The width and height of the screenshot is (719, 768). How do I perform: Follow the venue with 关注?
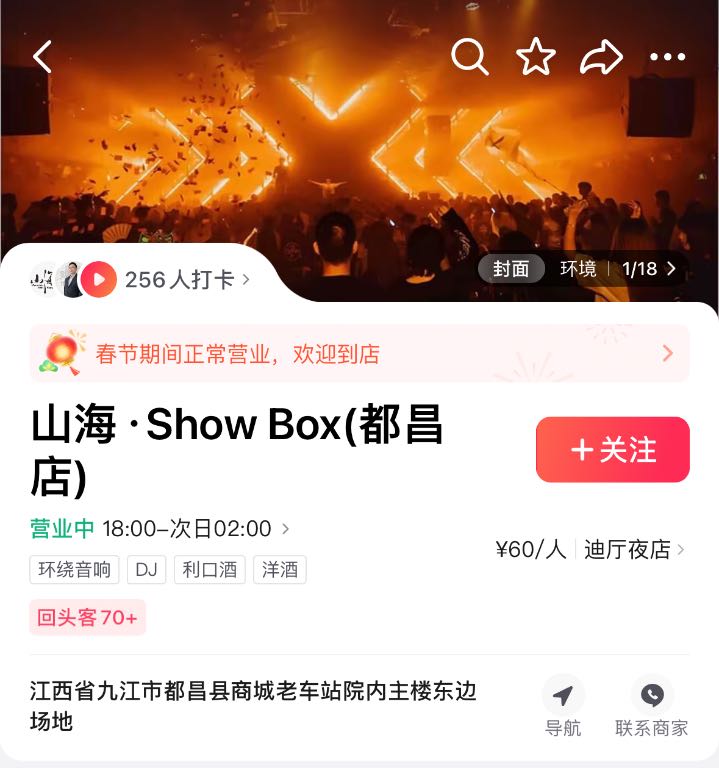612,450
